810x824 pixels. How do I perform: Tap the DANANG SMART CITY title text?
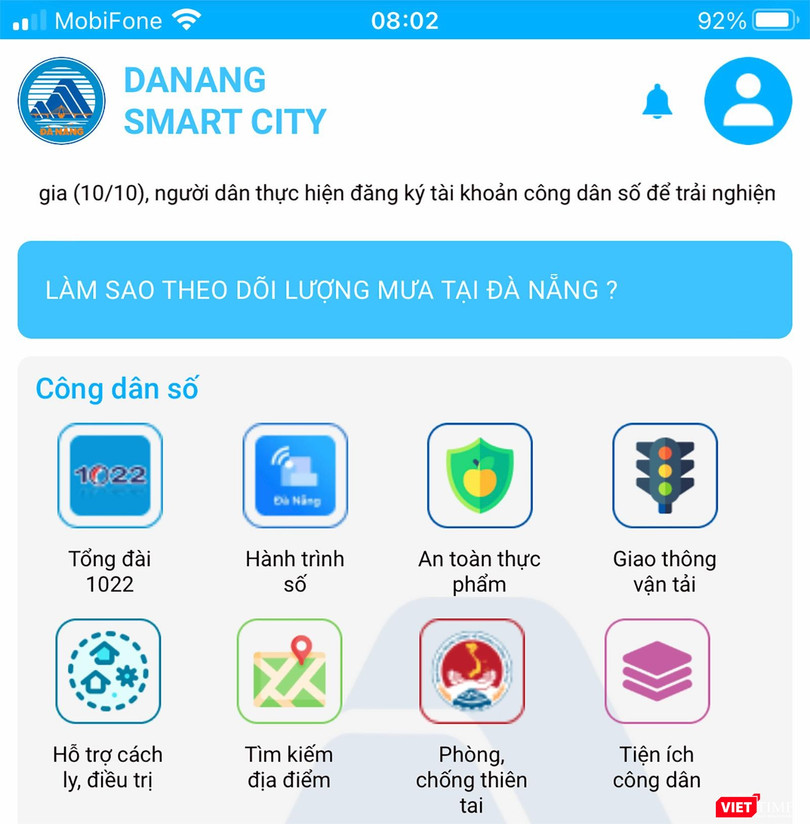point(225,100)
